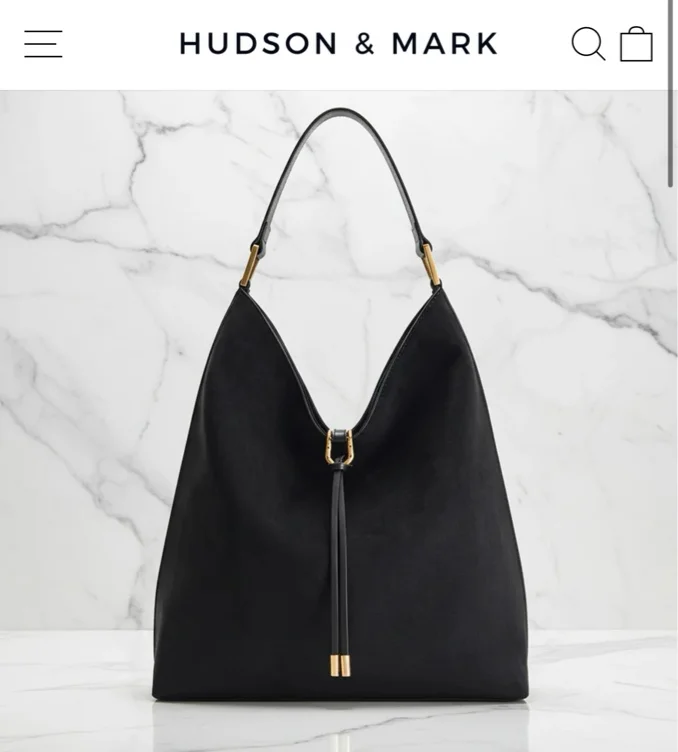Viewport: 678px width, 752px height.
Task: Go to the Hudson & Mark homepage
Action: [339, 44]
